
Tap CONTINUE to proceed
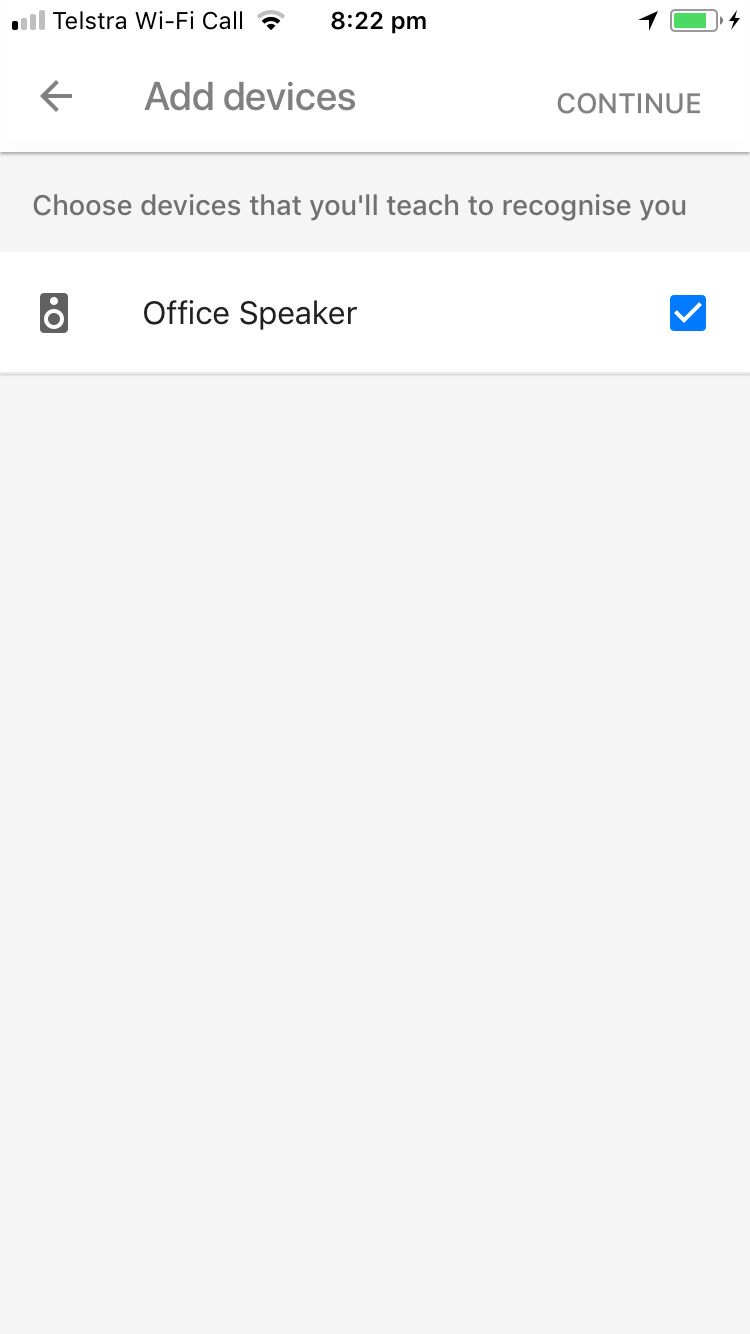point(628,103)
